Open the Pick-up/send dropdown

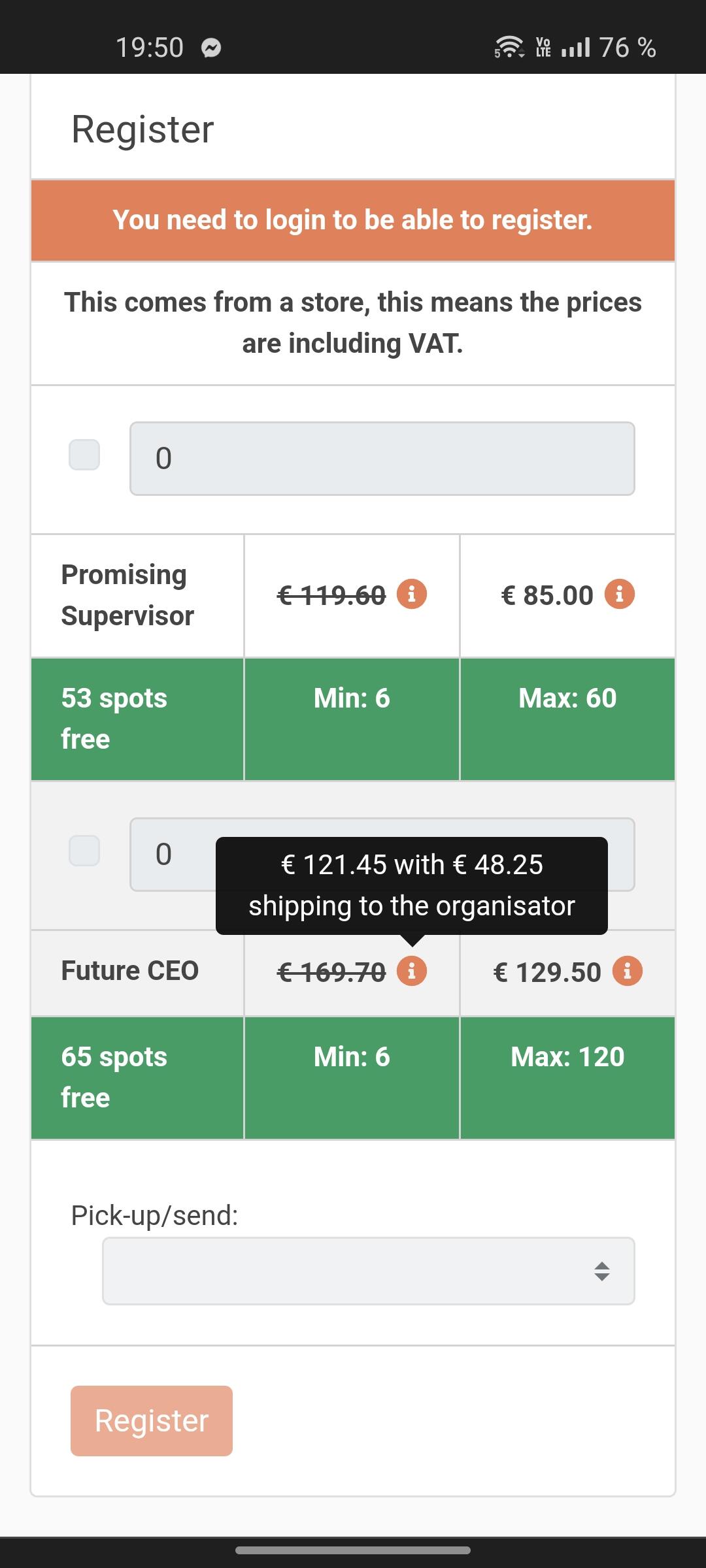pyautogui.click(x=368, y=1271)
